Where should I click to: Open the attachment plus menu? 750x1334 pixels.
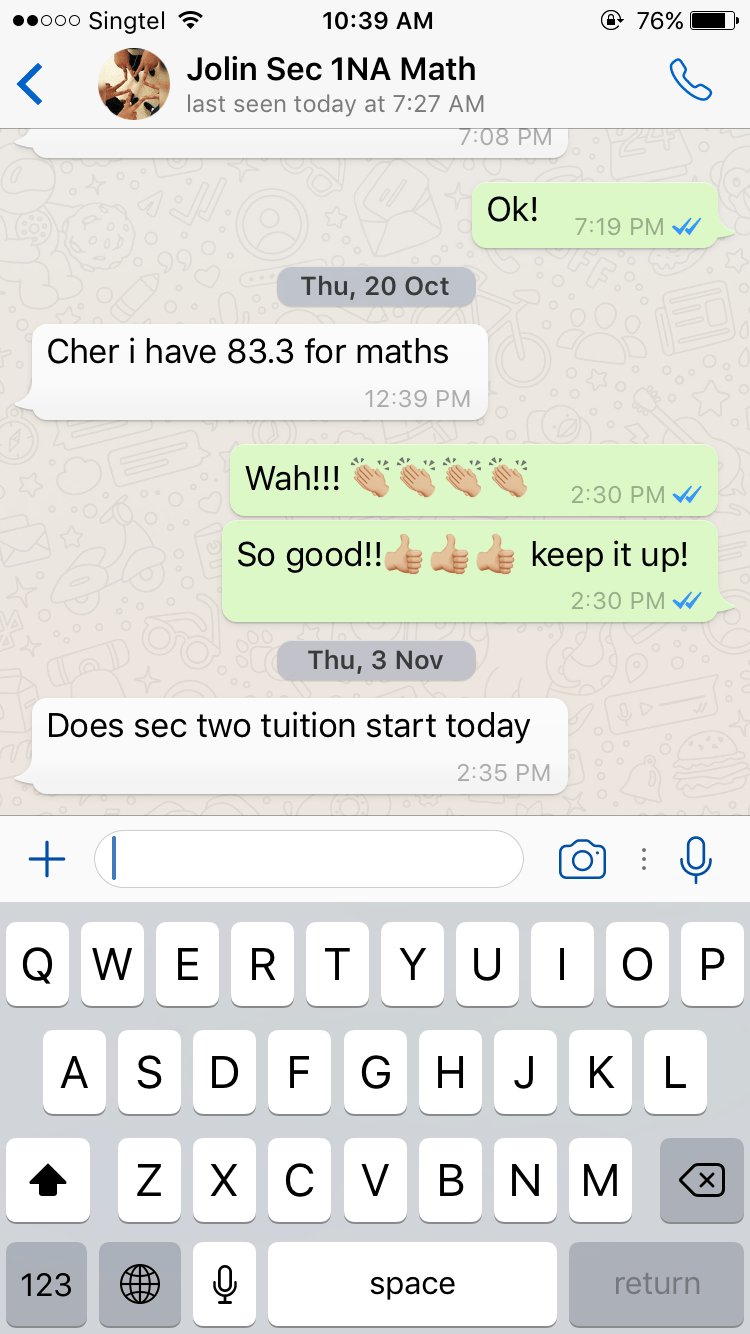46,859
